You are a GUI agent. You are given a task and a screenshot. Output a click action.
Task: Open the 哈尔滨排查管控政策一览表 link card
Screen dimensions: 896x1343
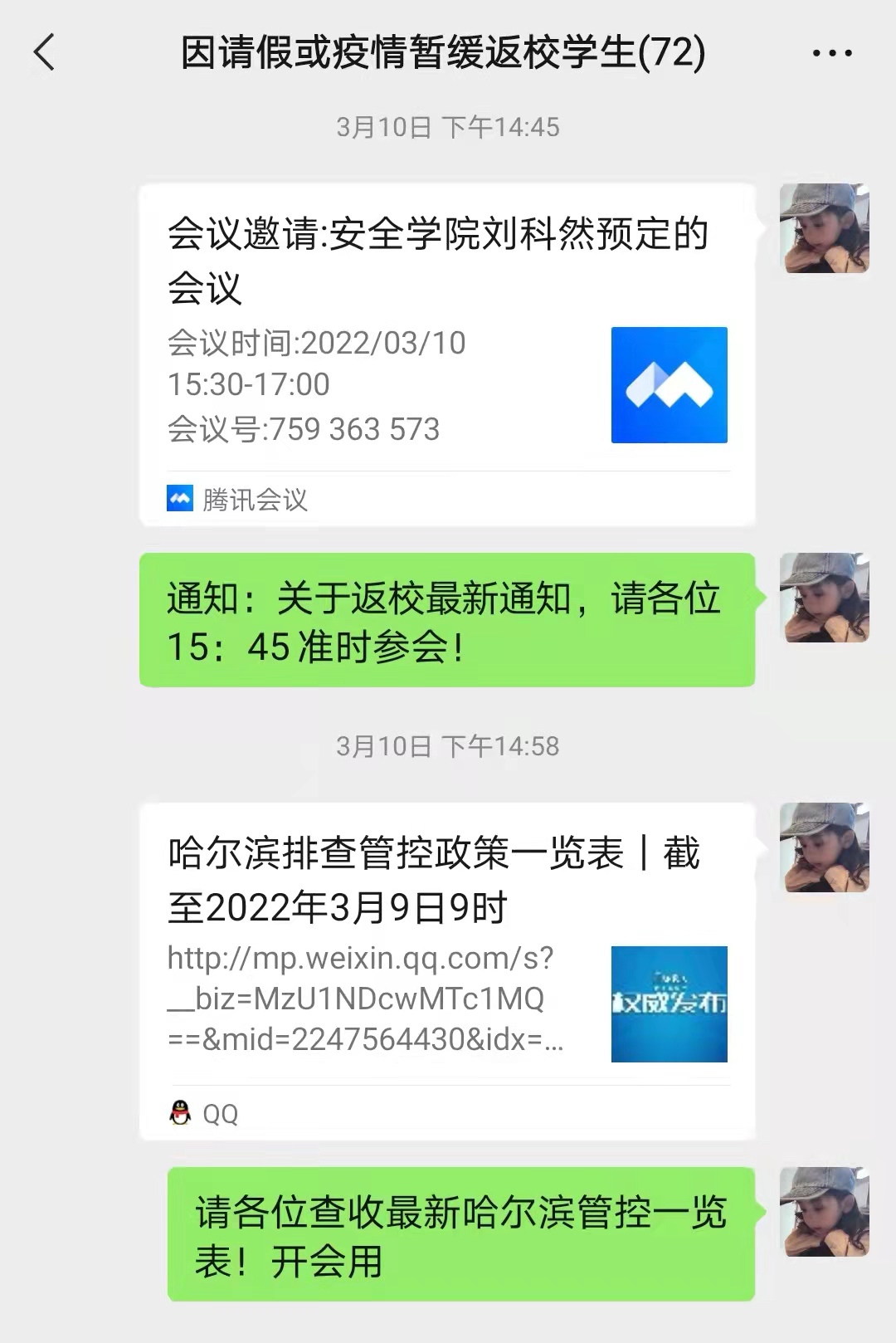(446, 971)
